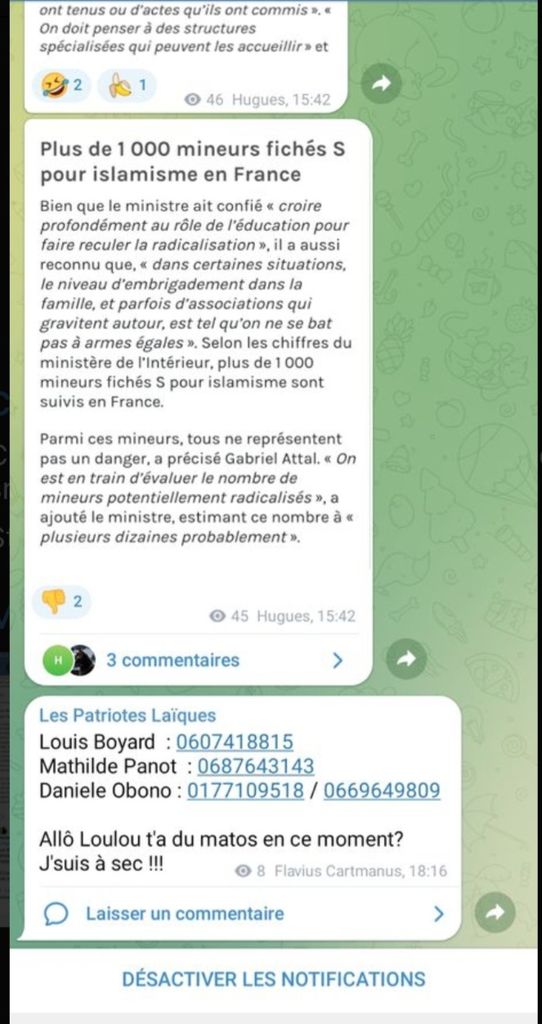Tap Mathilde Panot's number 0687643143

coord(255,766)
